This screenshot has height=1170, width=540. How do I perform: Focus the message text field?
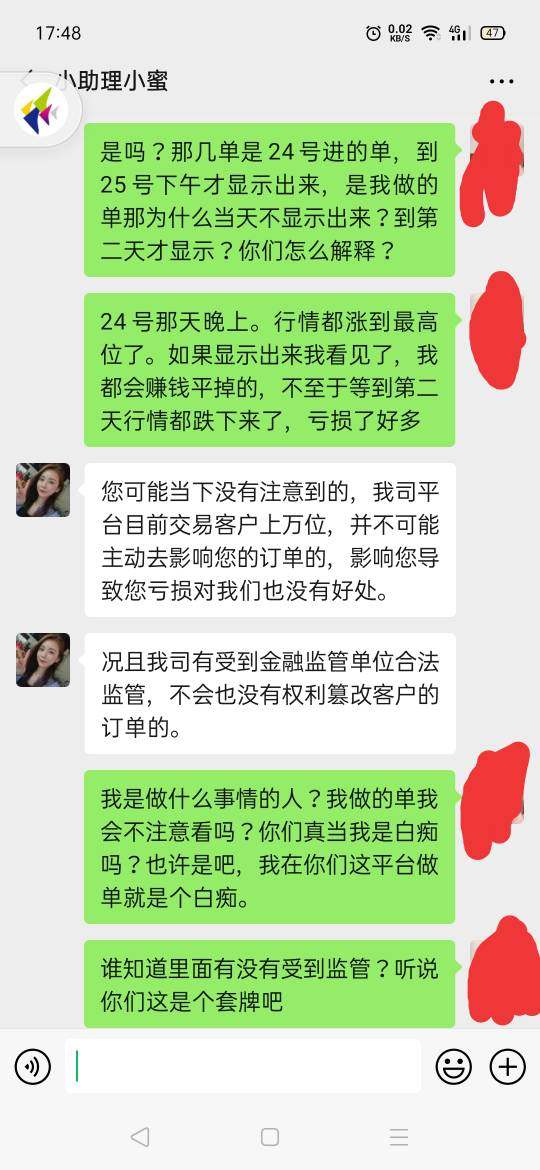243,1066
